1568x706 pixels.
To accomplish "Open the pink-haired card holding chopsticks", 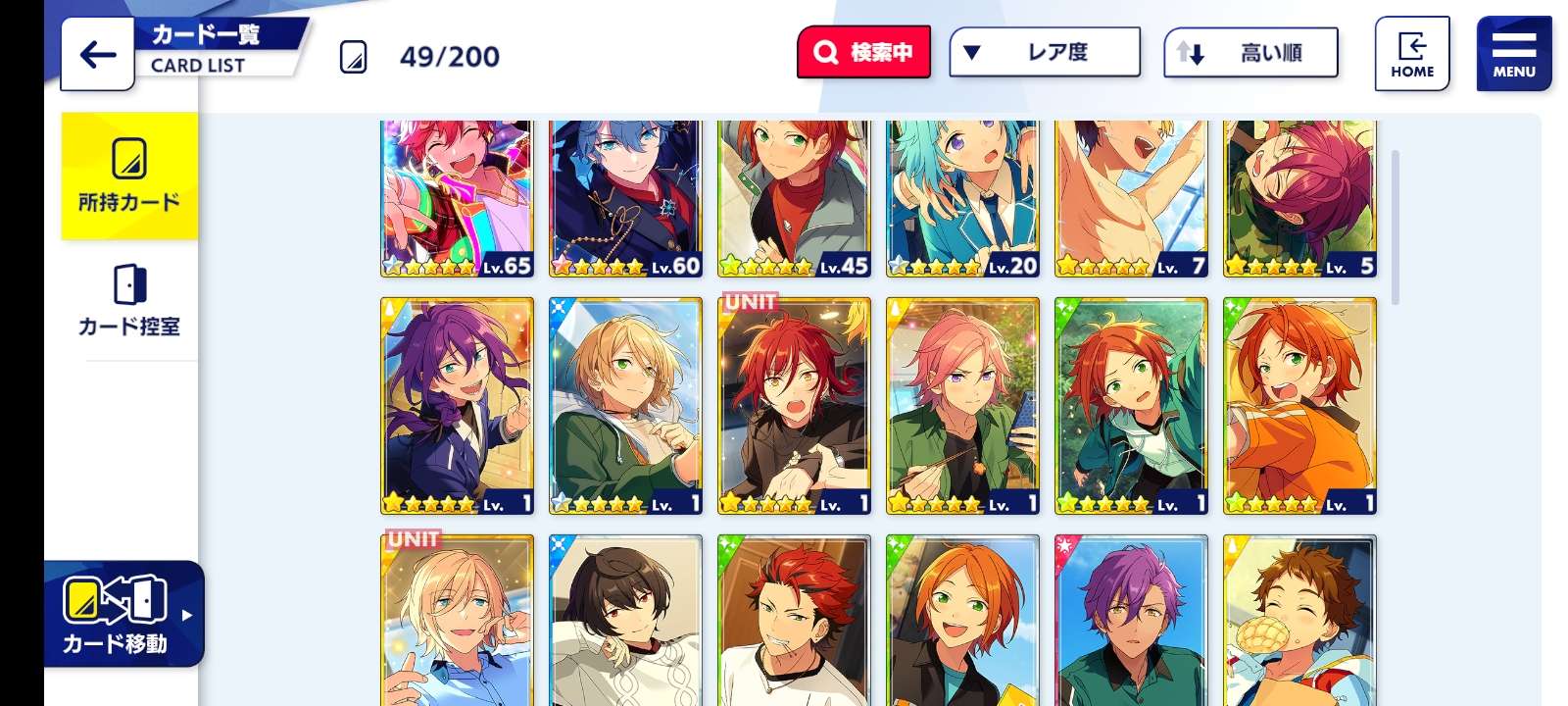I will pyautogui.click(x=962, y=406).
